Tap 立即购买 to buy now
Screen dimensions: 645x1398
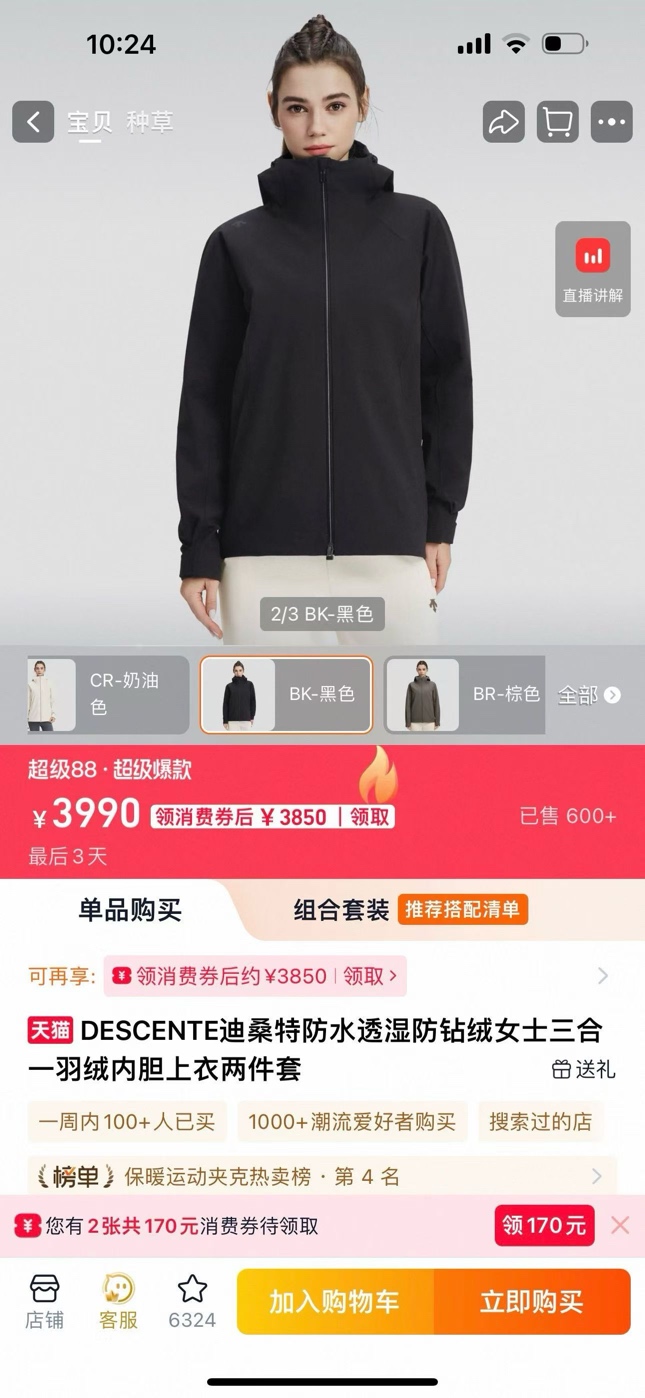[531, 1301]
